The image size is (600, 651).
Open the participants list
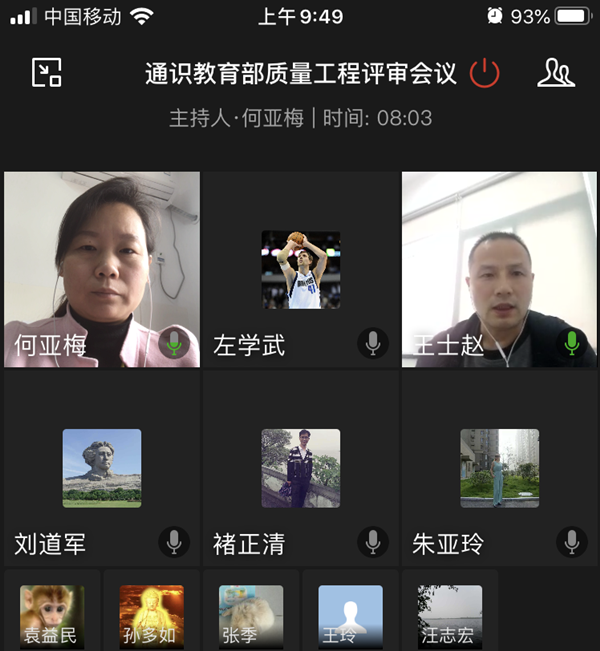[x=556, y=73]
